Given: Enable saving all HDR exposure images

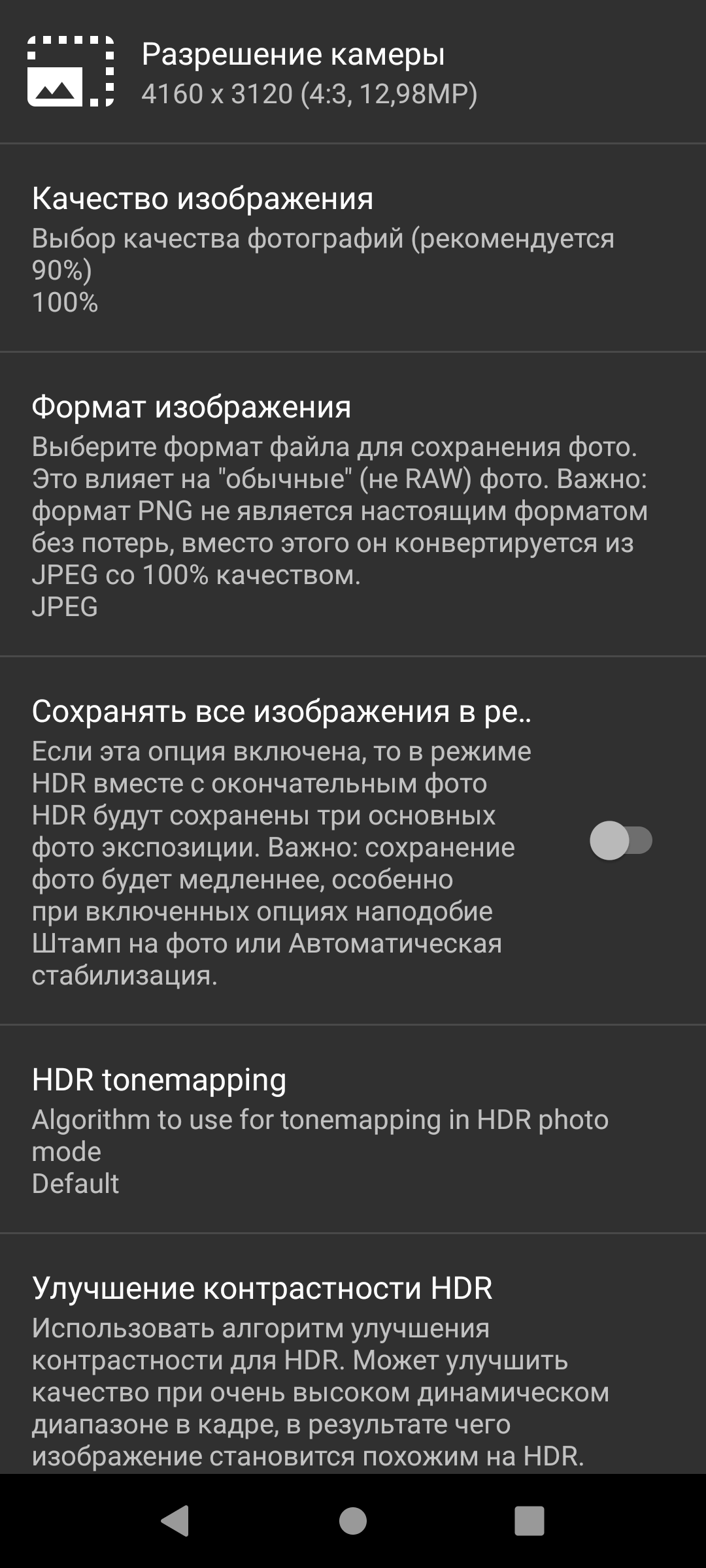Looking at the screenshot, I should pos(620,841).
